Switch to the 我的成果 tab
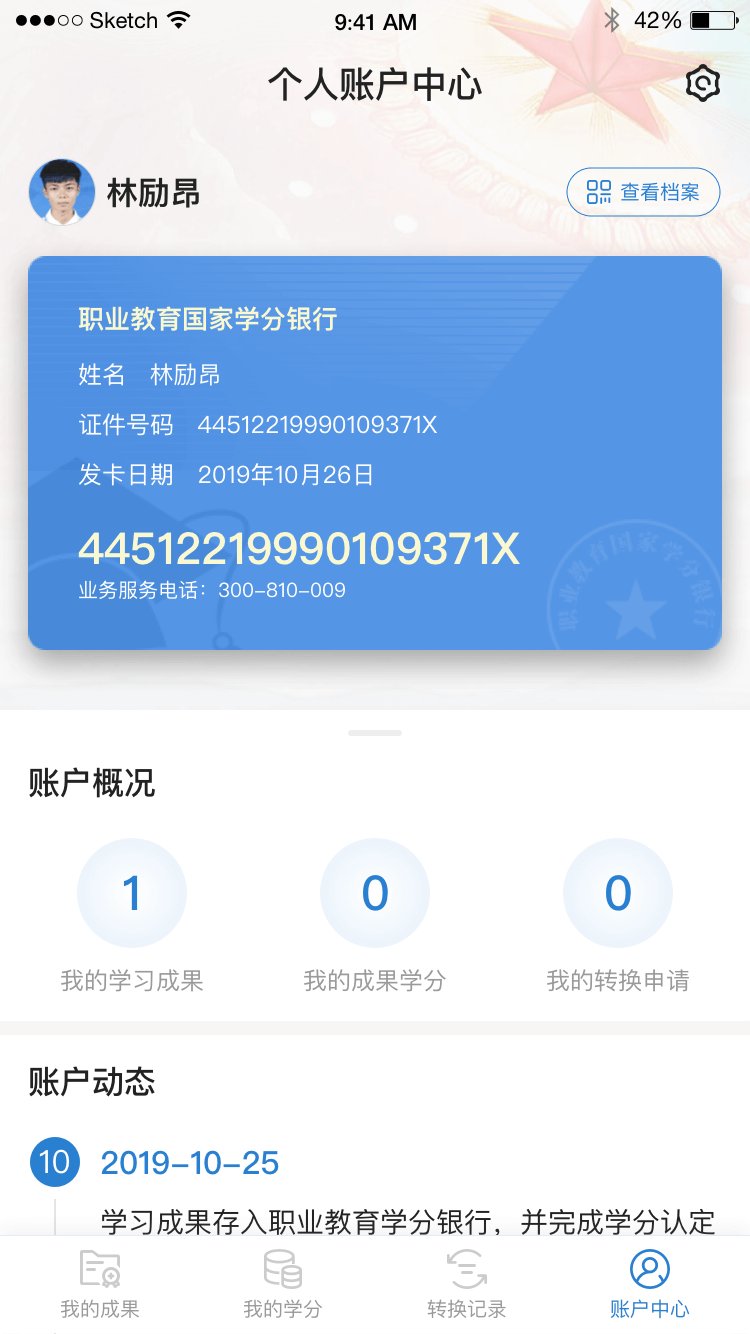 pyautogui.click(x=100, y=1284)
